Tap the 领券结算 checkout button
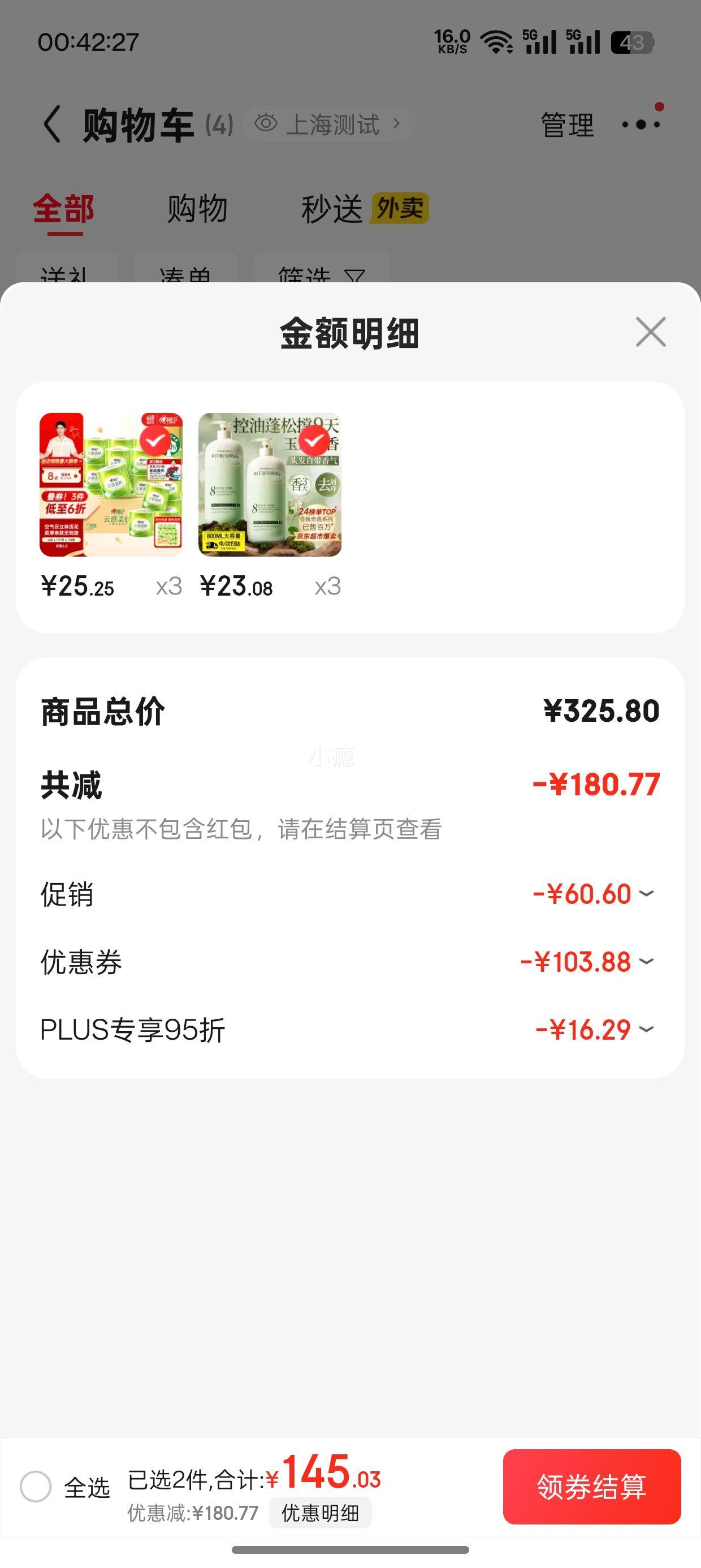The height and width of the screenshot is (1568, 701). coord(591,1487)
